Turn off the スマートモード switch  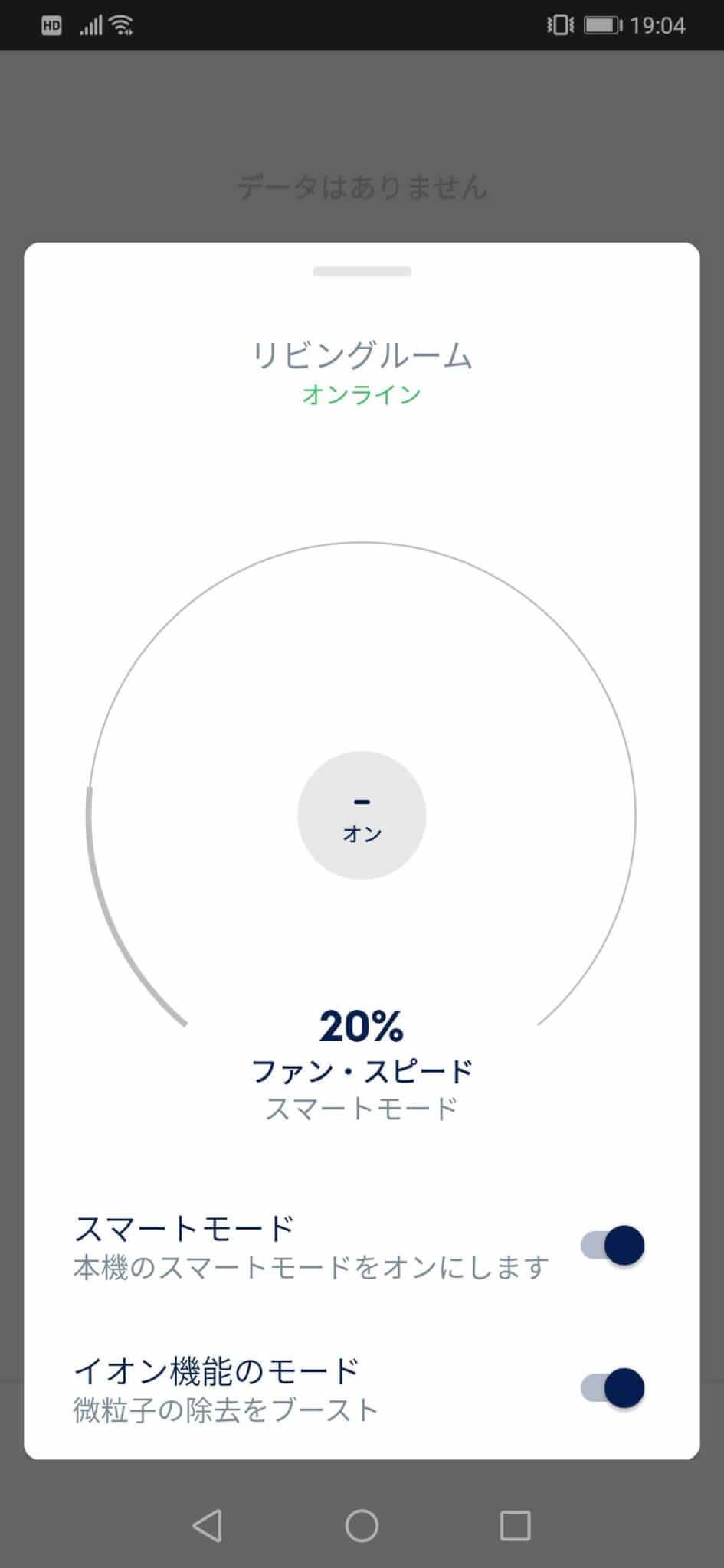613,1246
